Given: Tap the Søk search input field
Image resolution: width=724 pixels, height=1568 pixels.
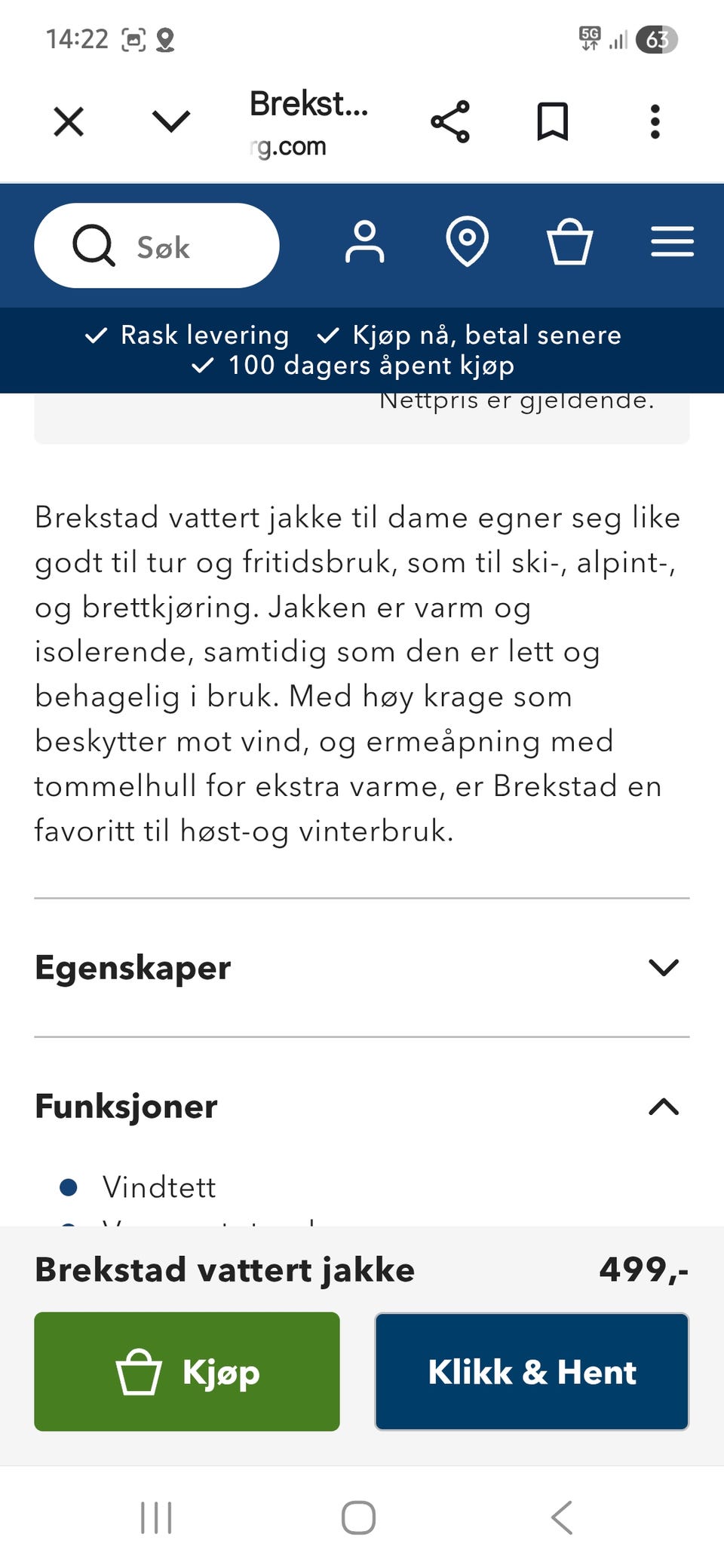Looking at the screenshot, I should pyautogui.click(x=173, y=245).
